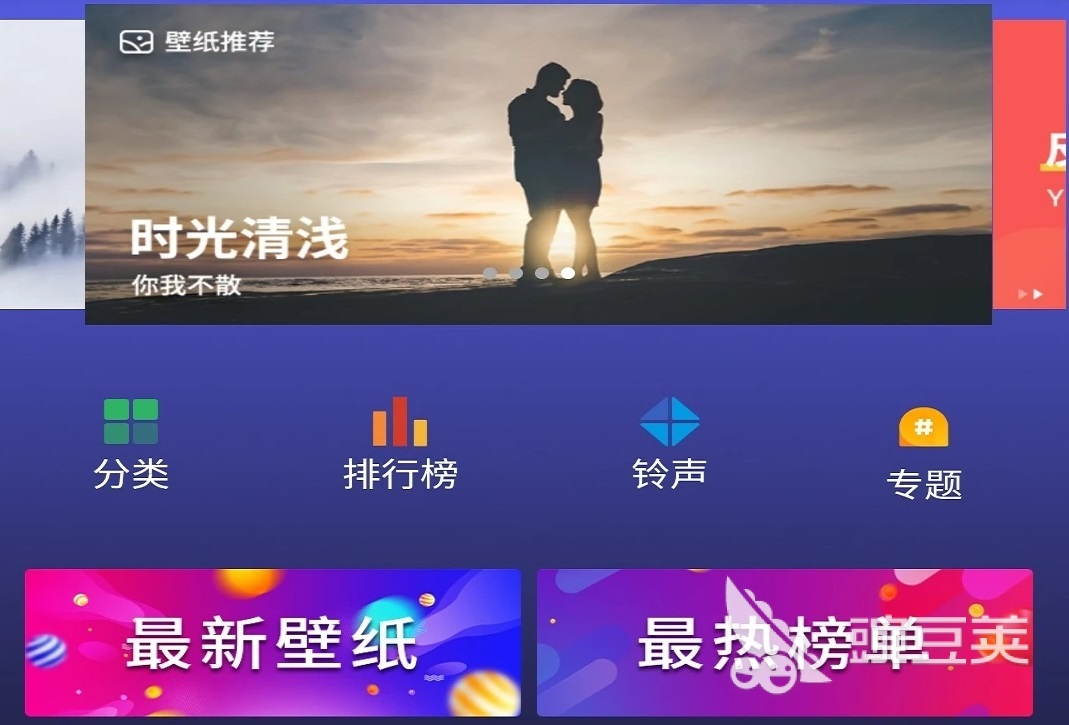This screenshot has width=1069, height=725.
Task: Select the foggy forest banner card
Action: pyautogui.click(x=41, y=165)
